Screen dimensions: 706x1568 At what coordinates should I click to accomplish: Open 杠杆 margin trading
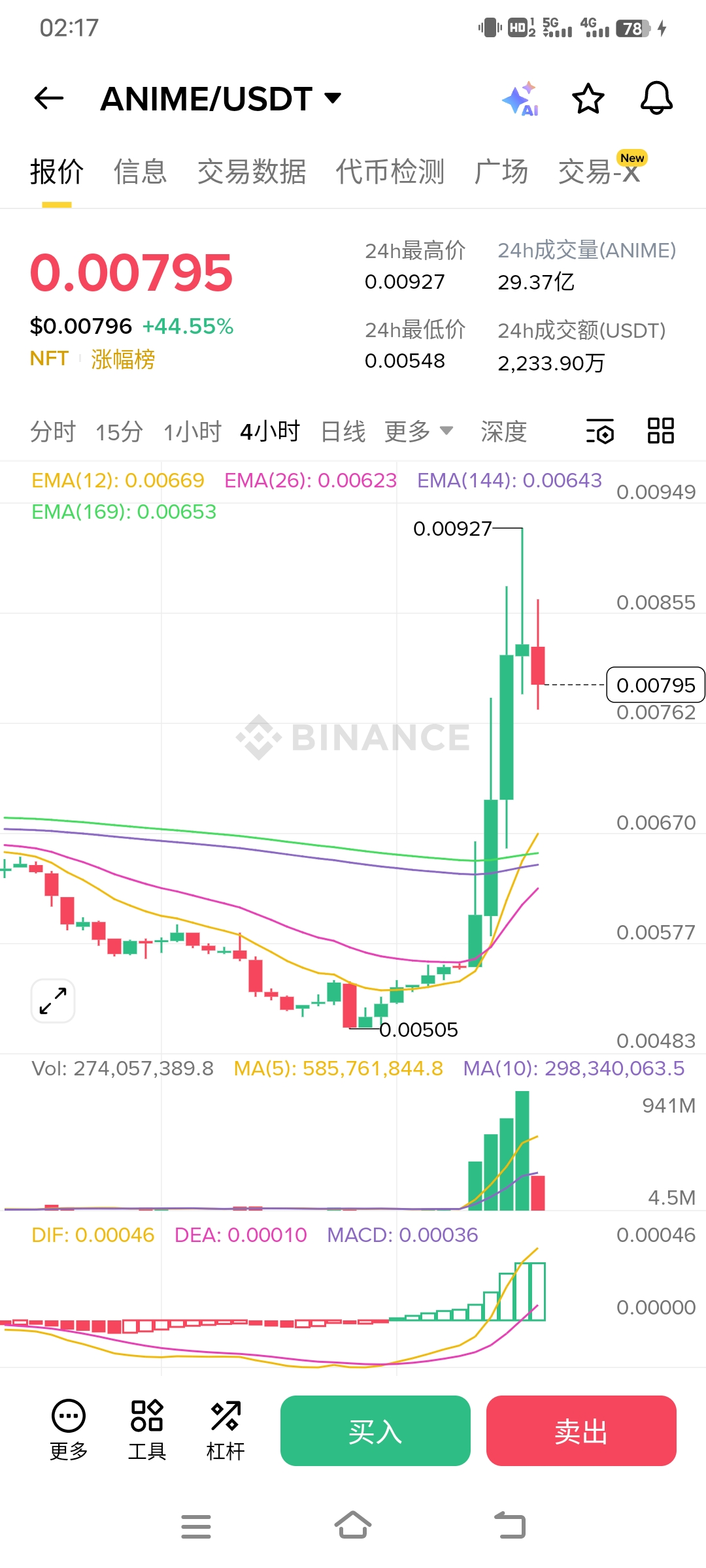(x=226, y=1429)
